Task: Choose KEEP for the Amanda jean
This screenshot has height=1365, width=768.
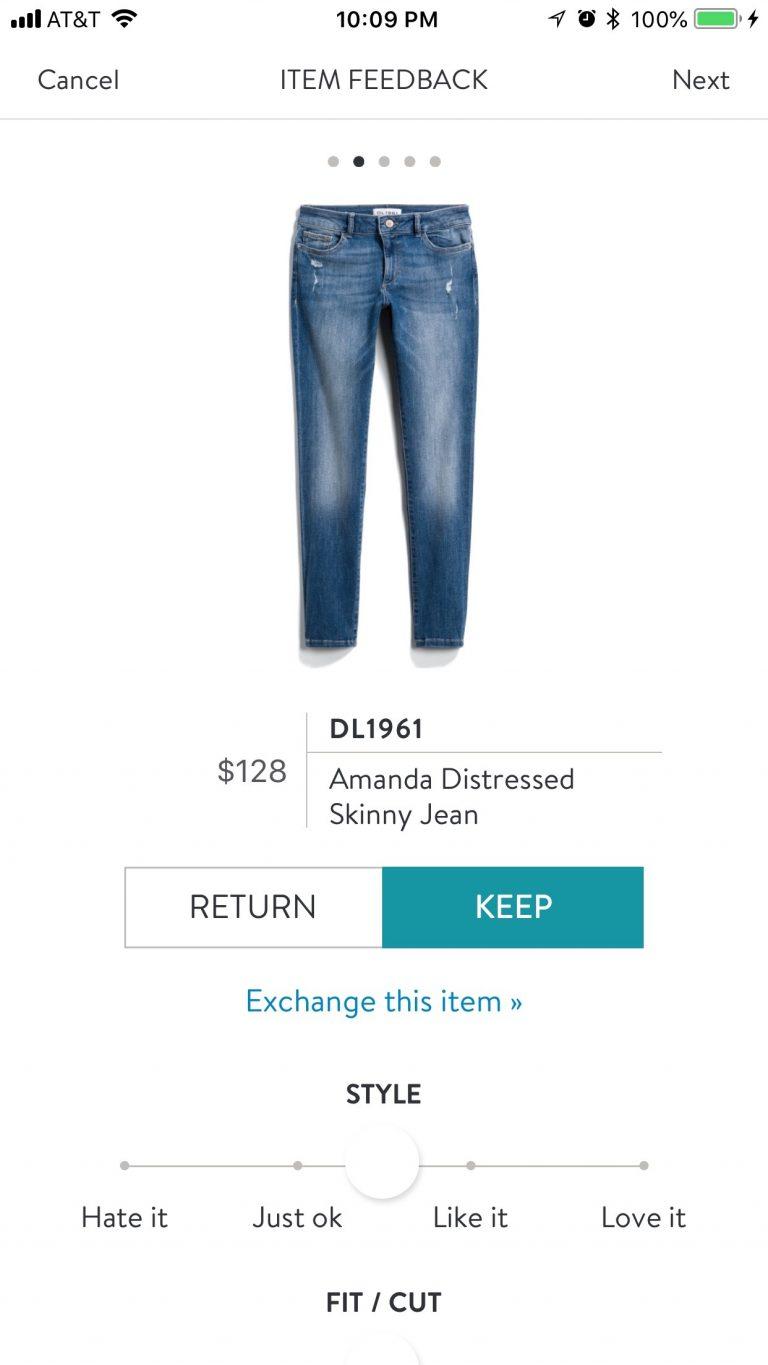Action: (513, 907)
